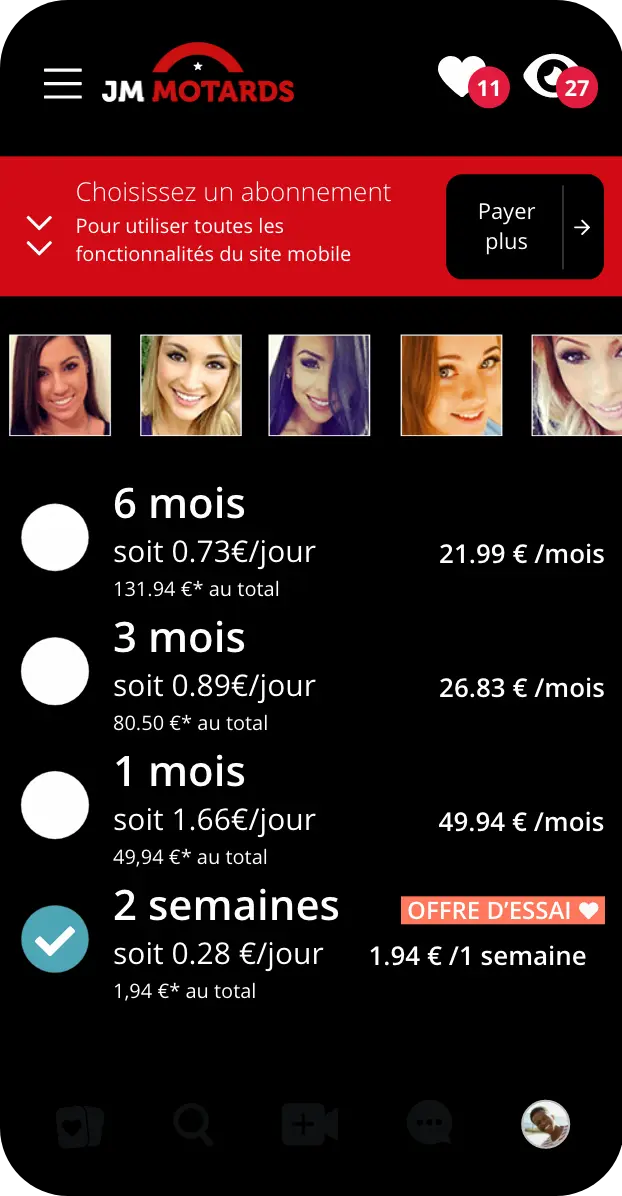Tap the Payer plus button

pyautogui.click(x=524, y=227)
